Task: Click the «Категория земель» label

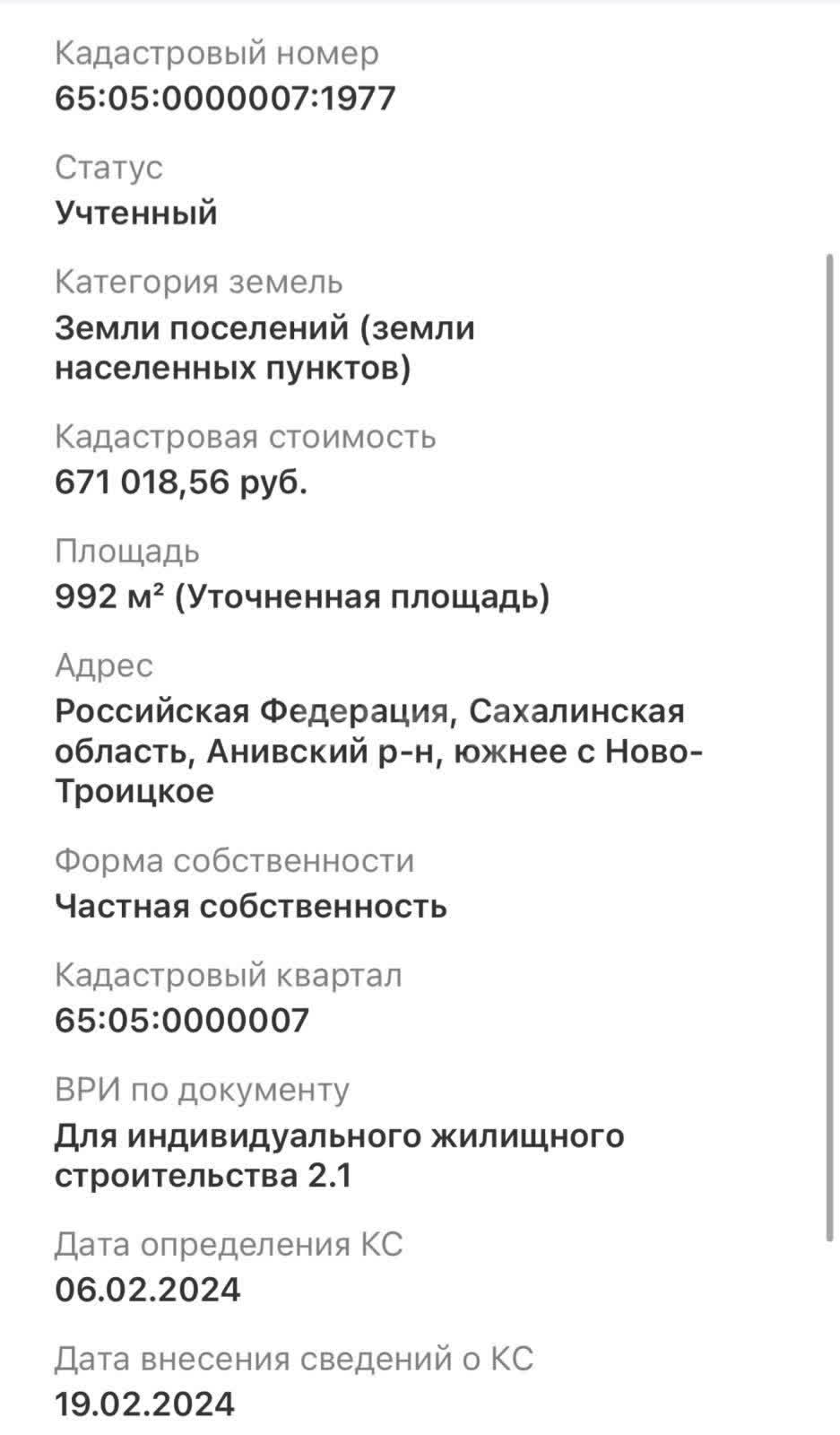Action: (x=199, y=283)
